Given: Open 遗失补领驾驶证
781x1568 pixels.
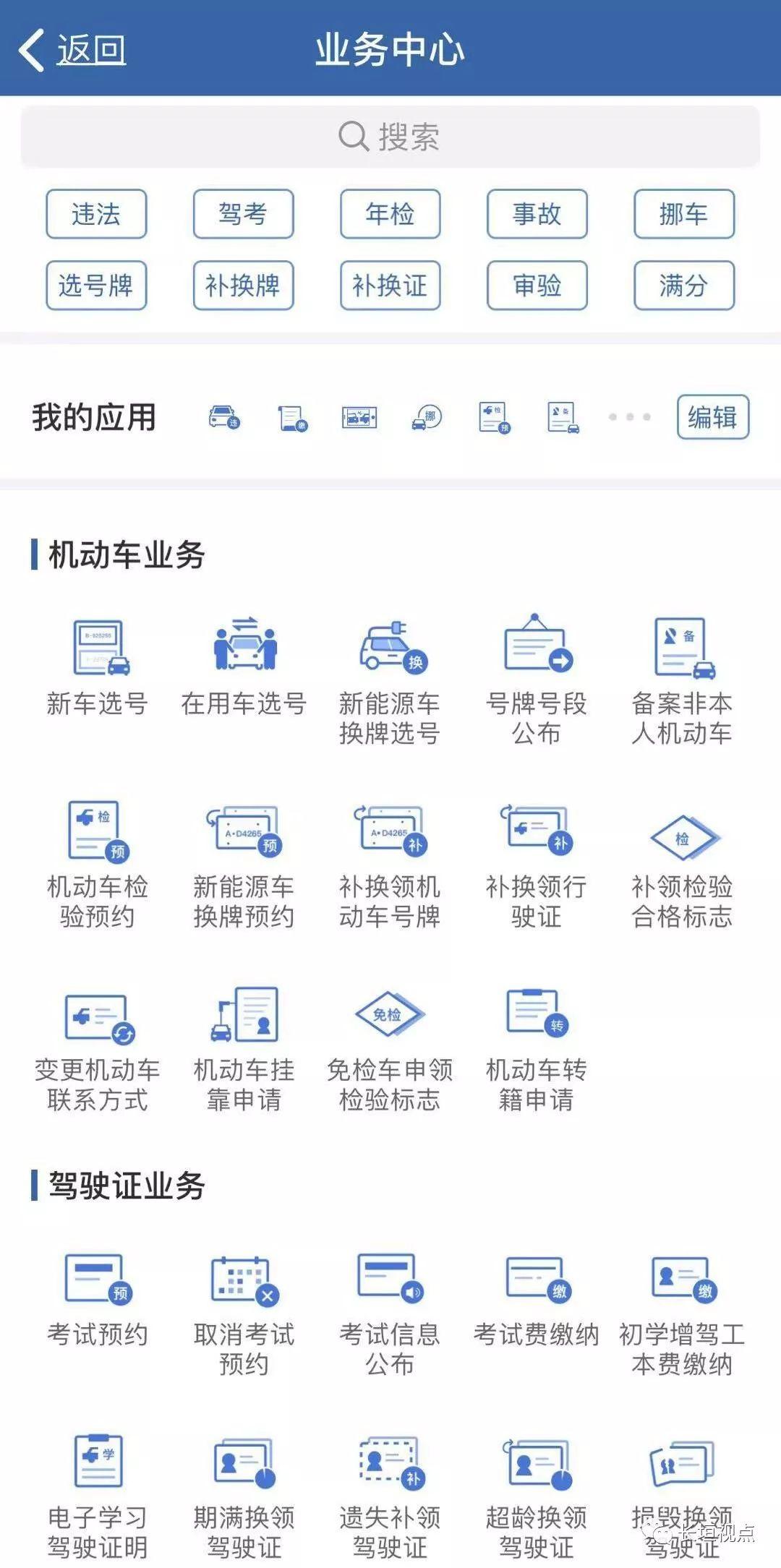Looking at the screenshot, I should 390,1498.
